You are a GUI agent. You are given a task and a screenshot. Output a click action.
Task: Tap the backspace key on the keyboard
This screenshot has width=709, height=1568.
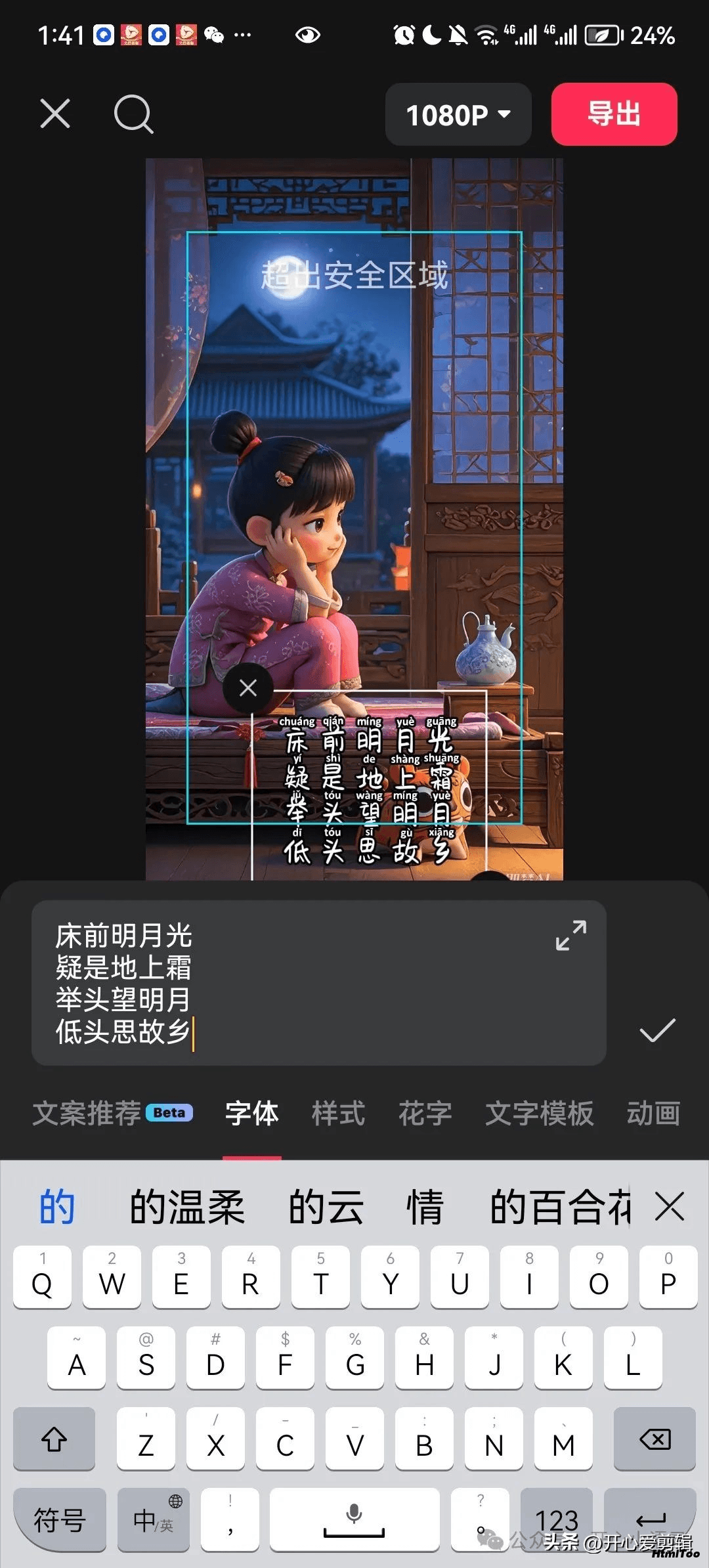pos(655,1439)
